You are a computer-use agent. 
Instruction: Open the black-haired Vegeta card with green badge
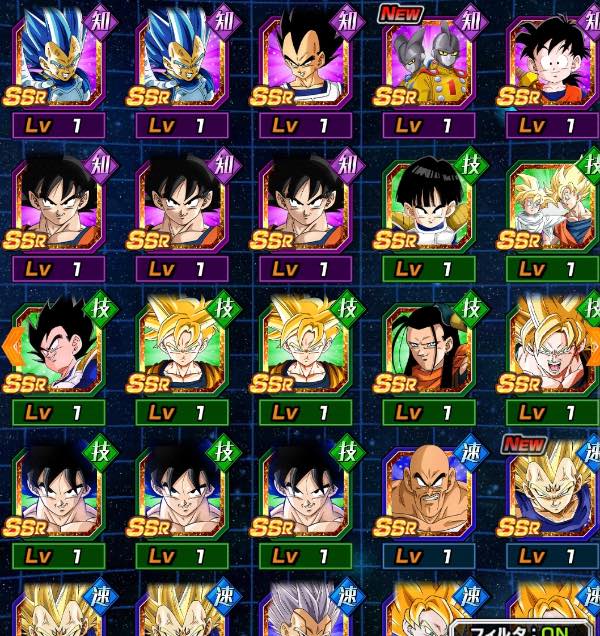pos(58,352)
